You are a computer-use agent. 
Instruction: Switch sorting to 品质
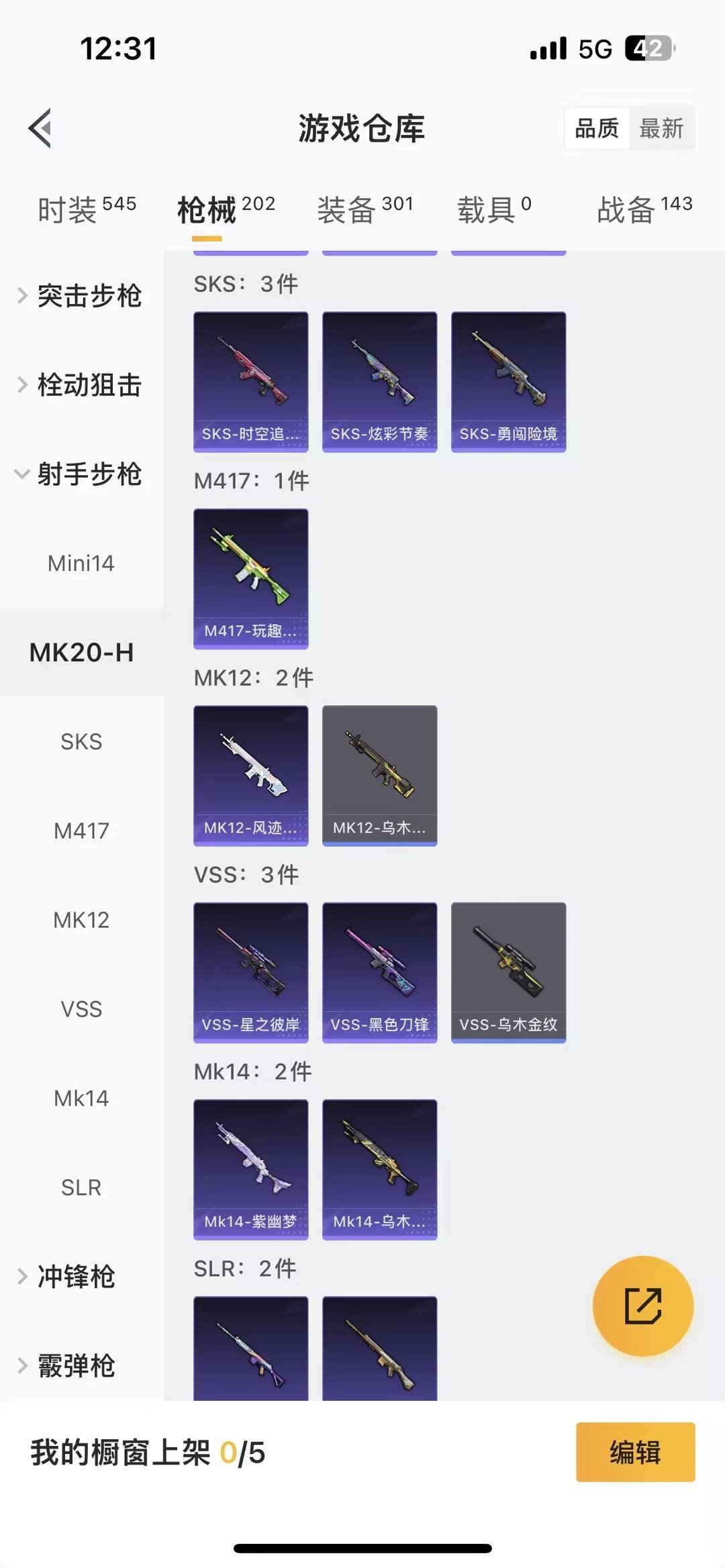click(x=596, y=128)
